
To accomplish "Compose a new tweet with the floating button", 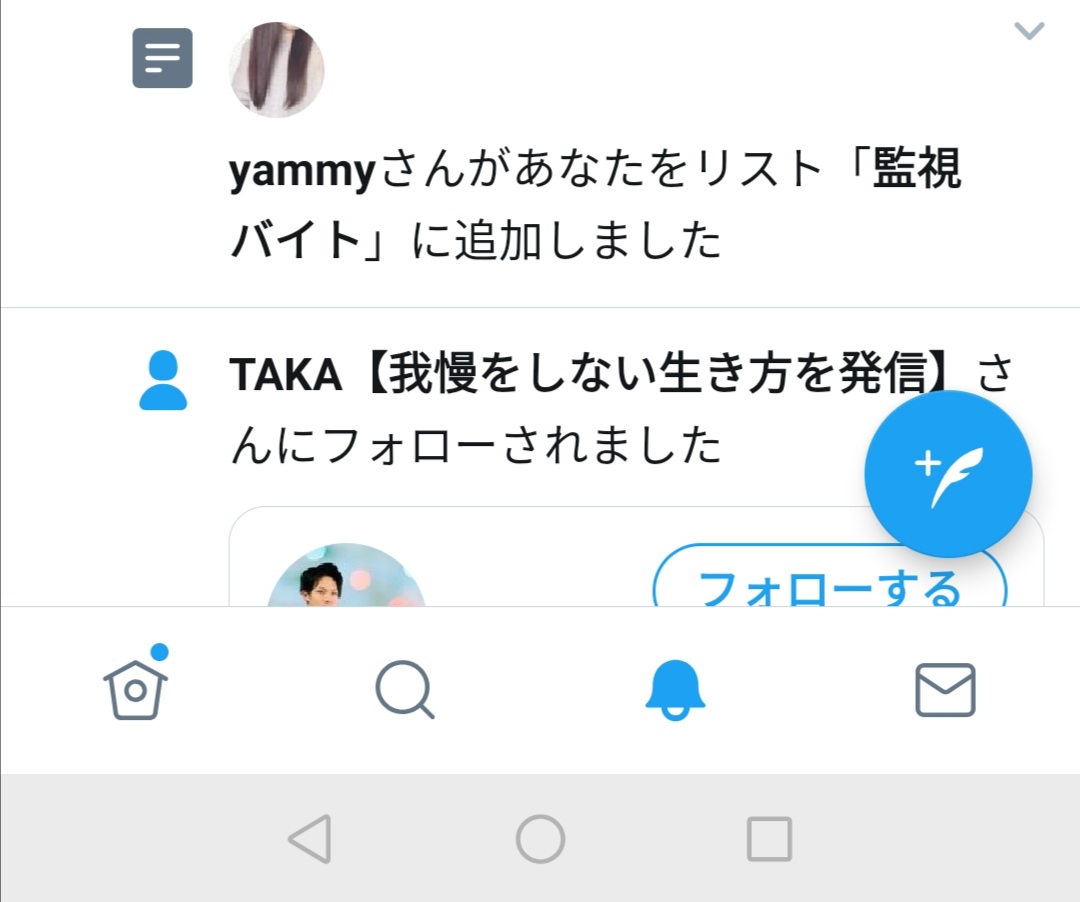I will [x=947, y=474].
